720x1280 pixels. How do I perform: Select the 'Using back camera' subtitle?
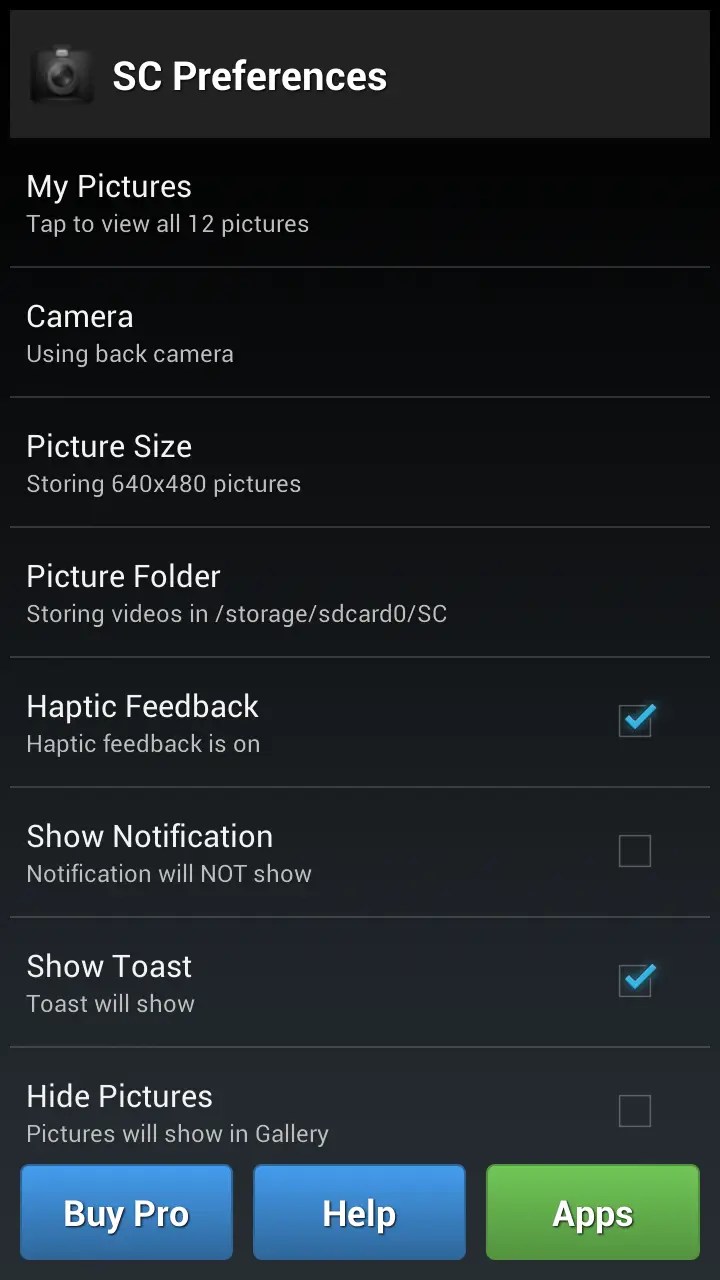click(x=130, y=353)
